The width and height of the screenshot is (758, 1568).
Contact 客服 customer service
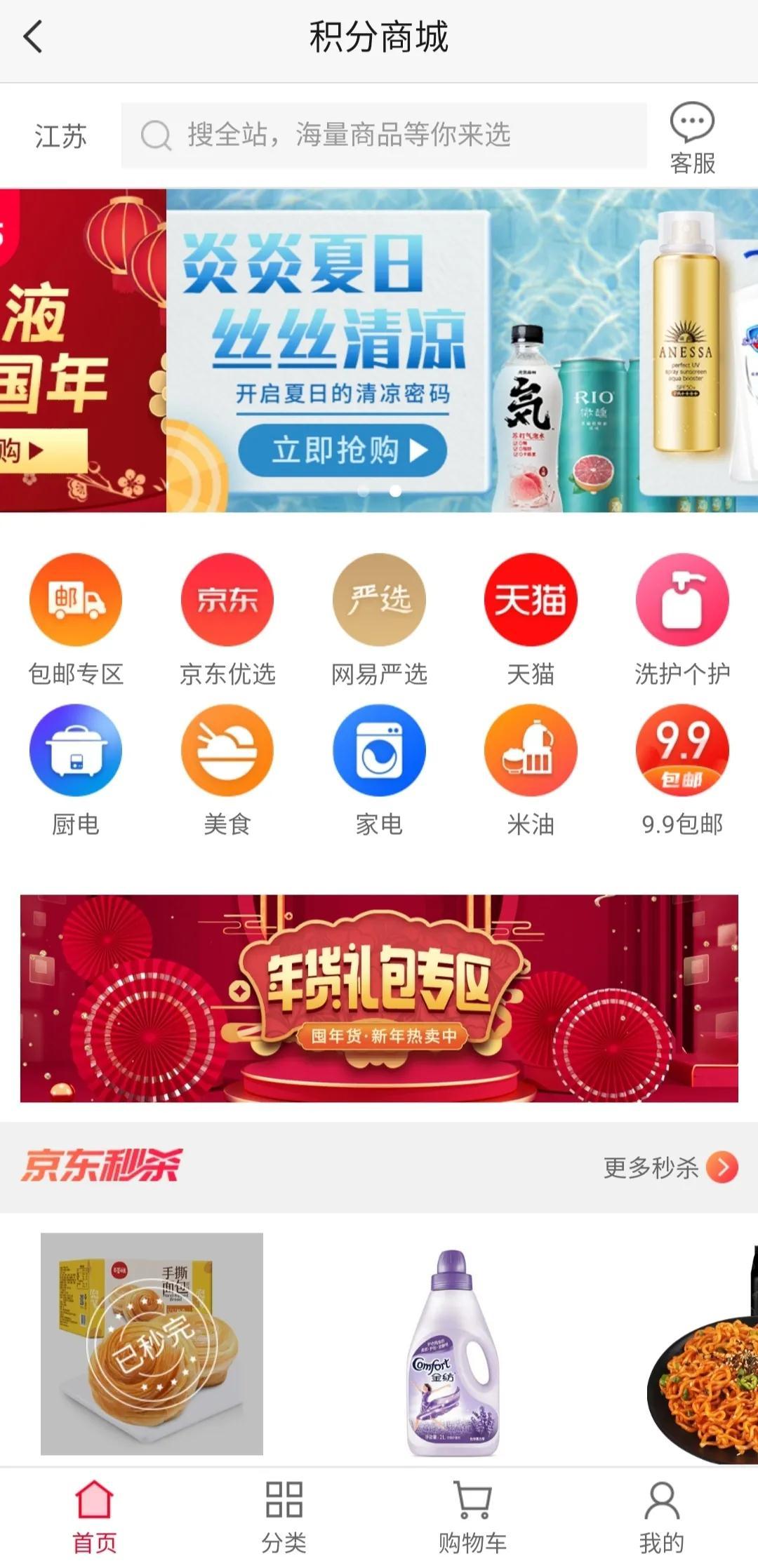pyautogui.click(x=692, y=138)
